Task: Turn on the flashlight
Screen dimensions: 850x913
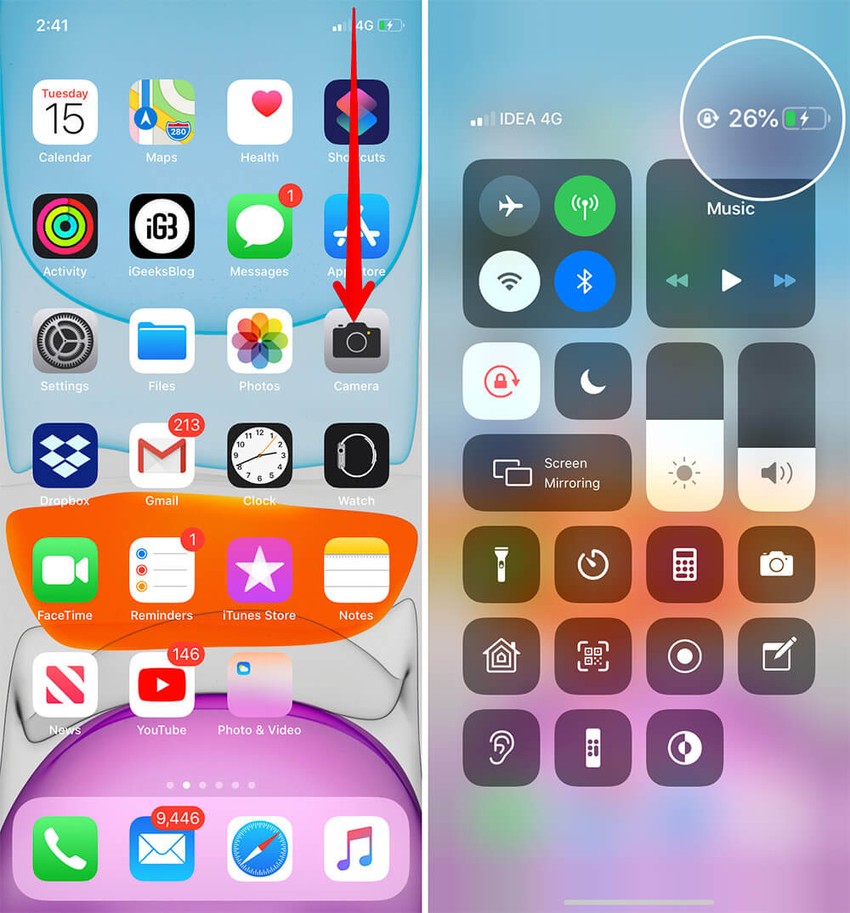Action: click(501, 564)
